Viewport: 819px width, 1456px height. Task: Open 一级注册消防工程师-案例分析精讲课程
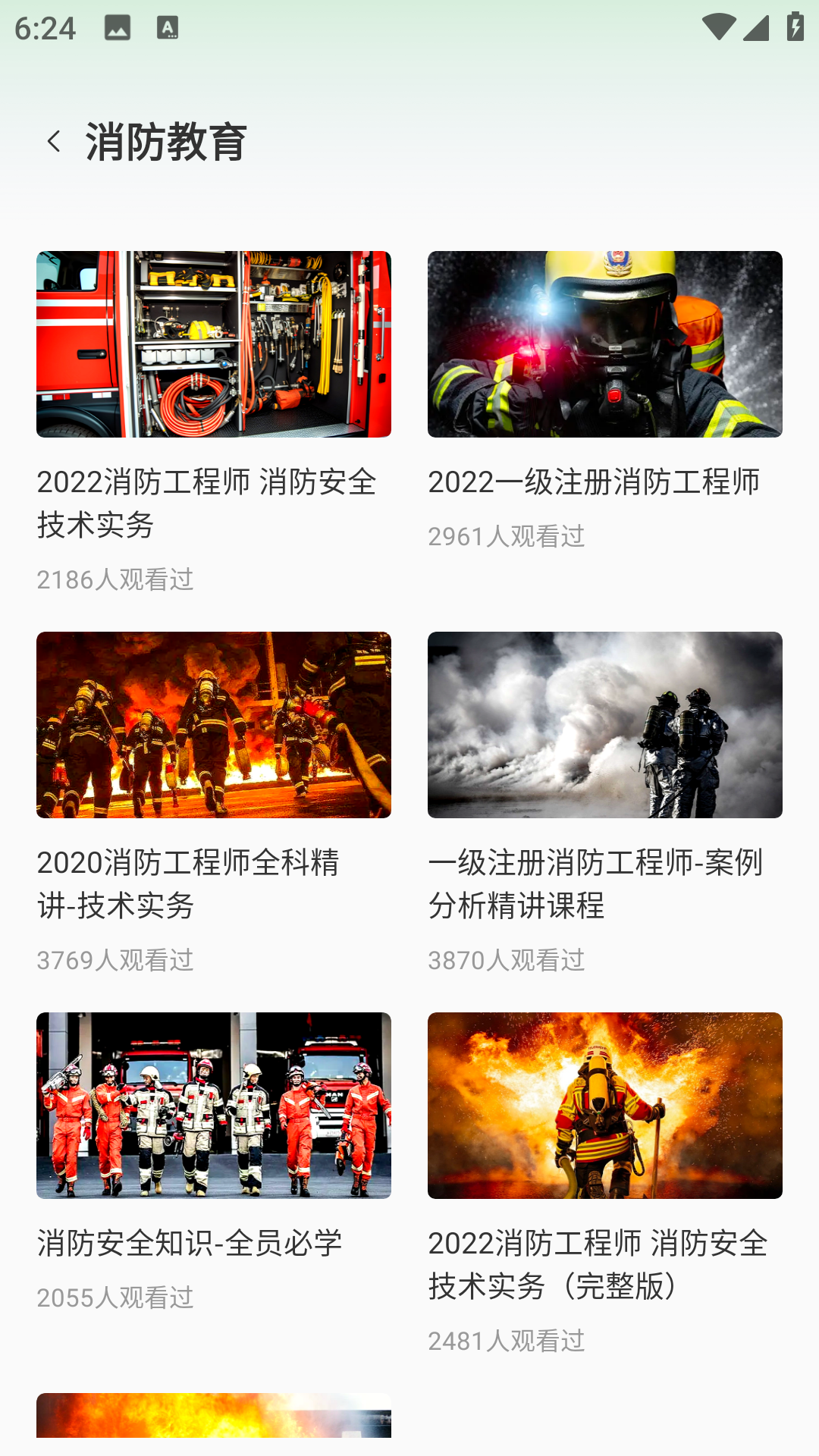(x=604, y=726)
